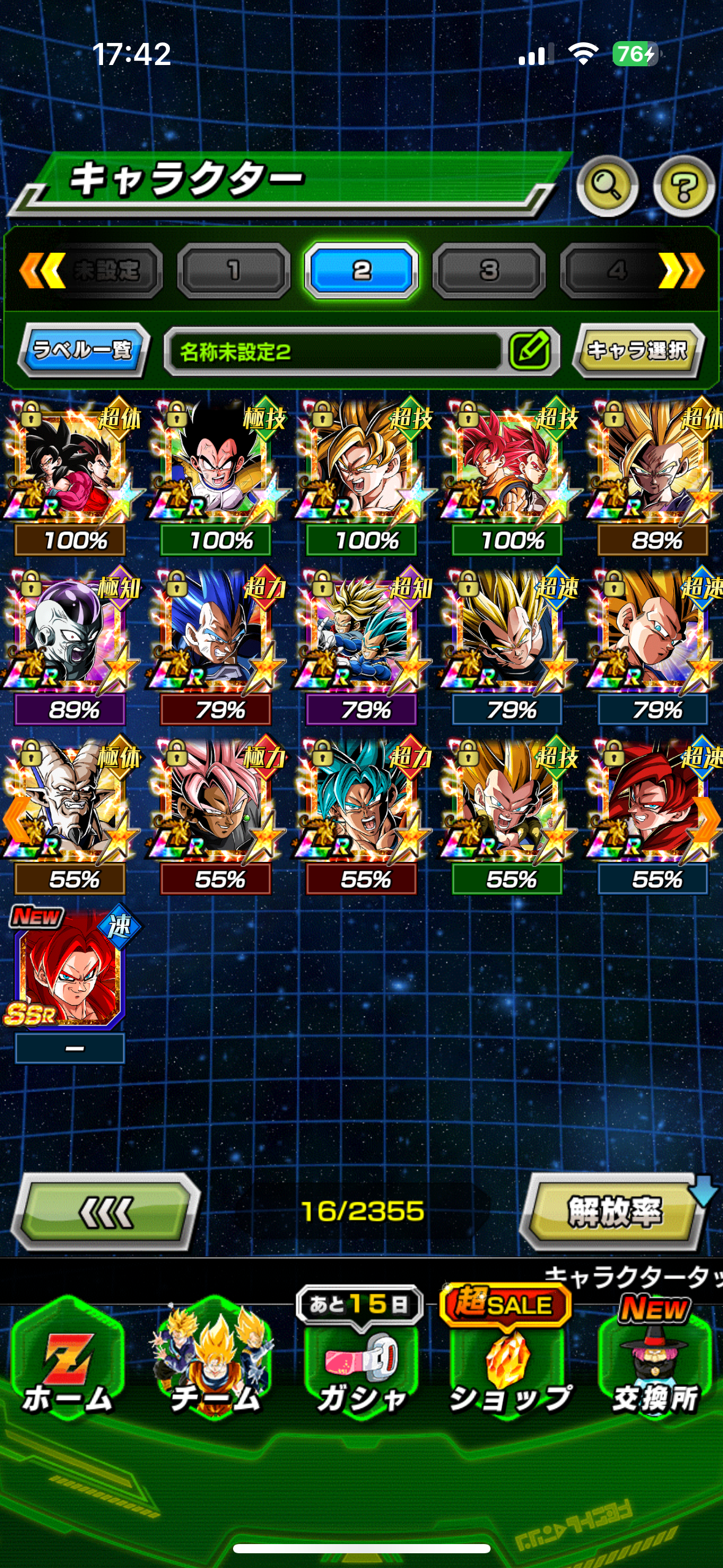This screenshot has width=723, height=1568.
Task: Open the question mark help button
Action: click(x=684, y=185)
